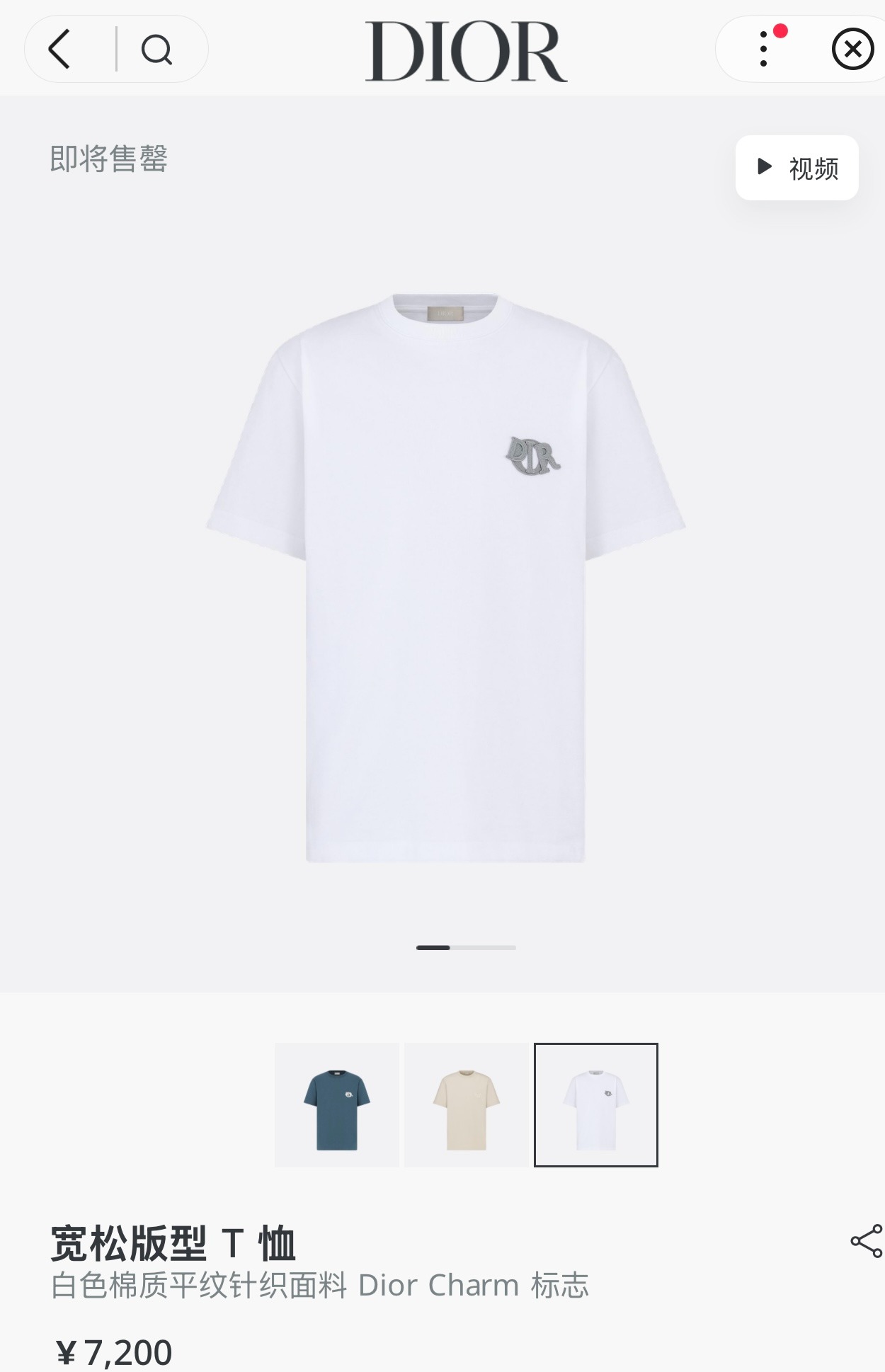Select the white T-shirt color variant
This screenshot has height=1372, width=885.
point(595,1104)
